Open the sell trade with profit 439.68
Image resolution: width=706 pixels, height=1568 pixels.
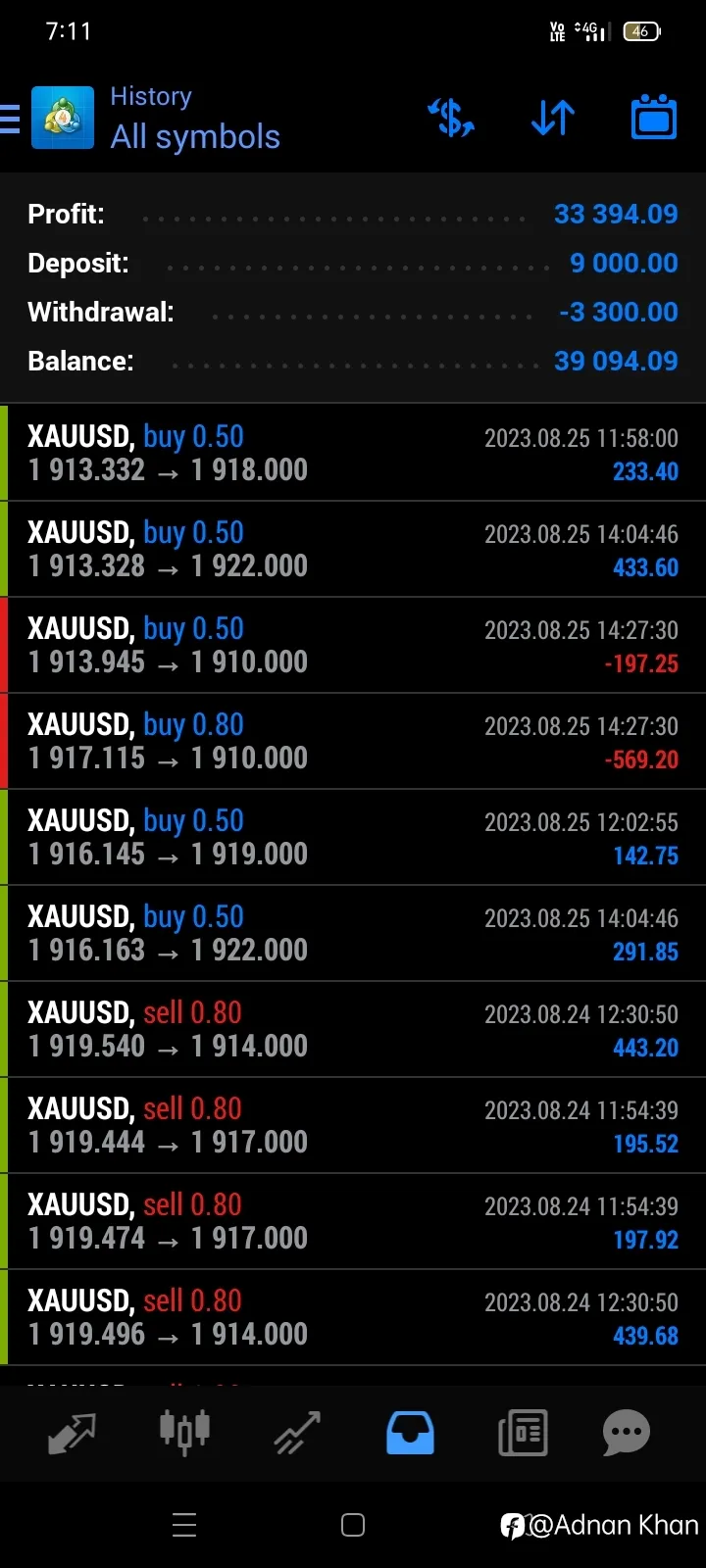(x=353, y=1317)
